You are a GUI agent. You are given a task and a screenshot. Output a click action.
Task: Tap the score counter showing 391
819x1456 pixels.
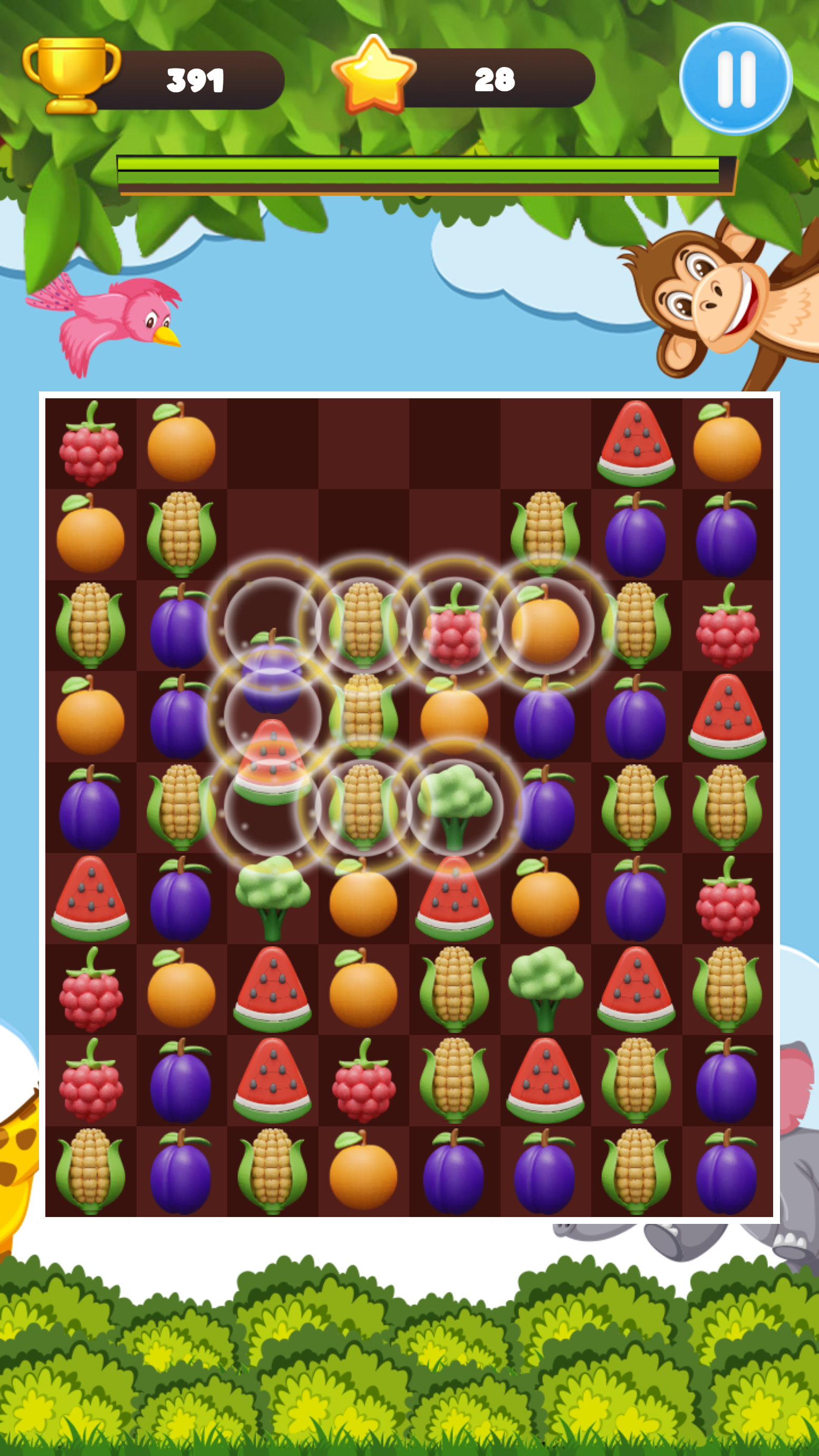(x=195, y=79)
